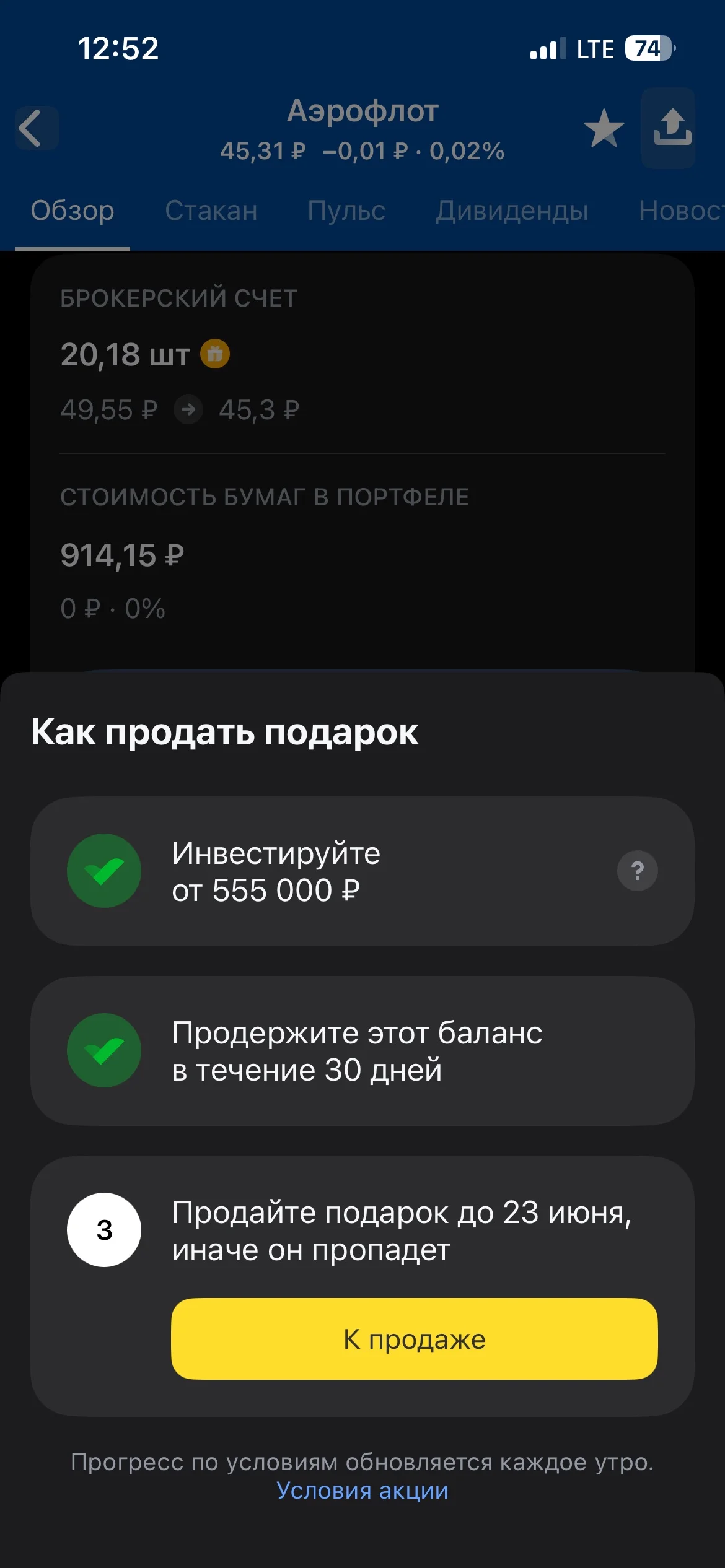Add Аэрофлот to favorites with the star
The width and height of the screenshot is (725, 1568).
pos(604,128)
